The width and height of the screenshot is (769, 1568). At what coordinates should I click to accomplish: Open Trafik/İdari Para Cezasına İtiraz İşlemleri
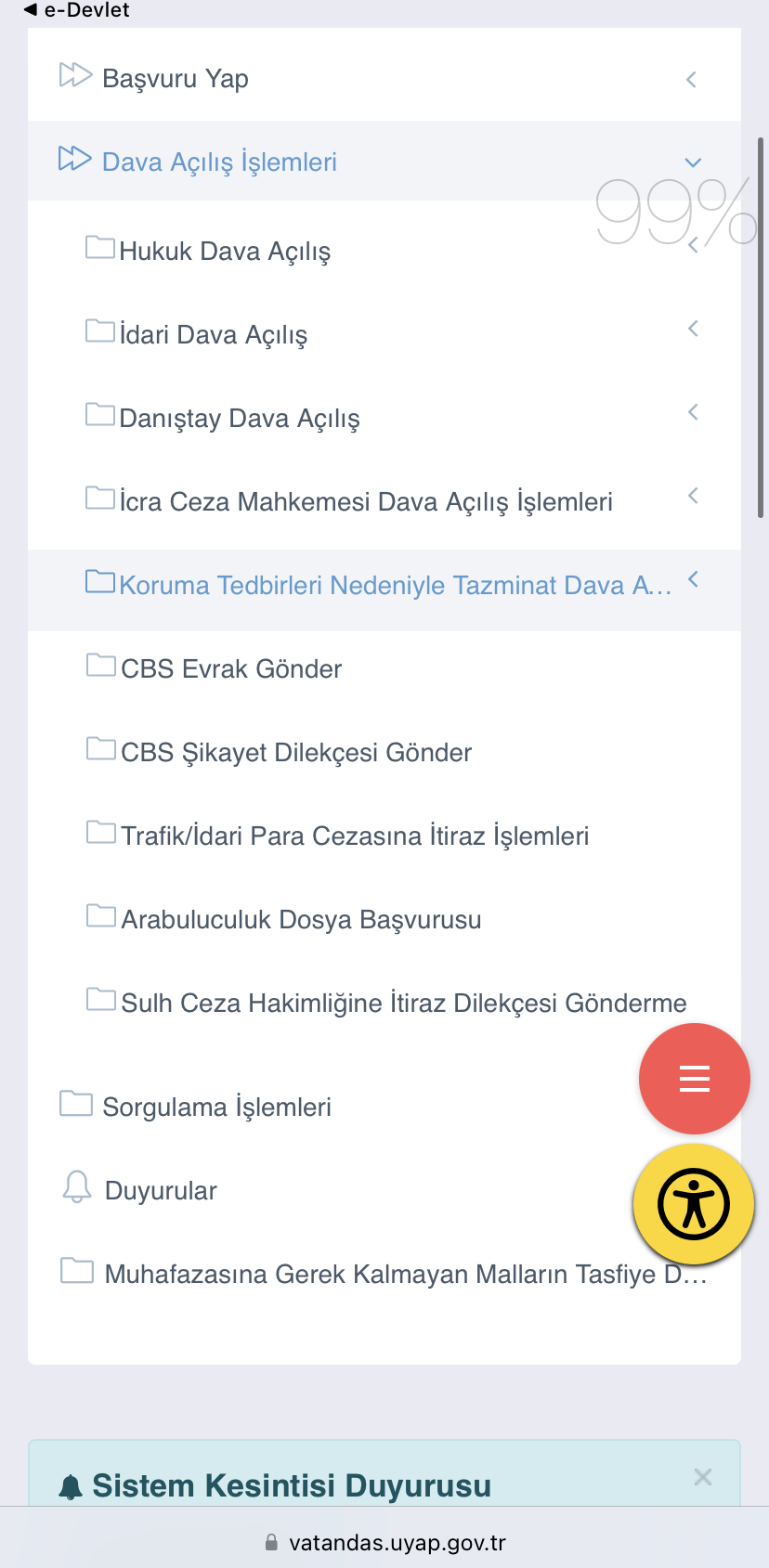click(x=384, y=836)
